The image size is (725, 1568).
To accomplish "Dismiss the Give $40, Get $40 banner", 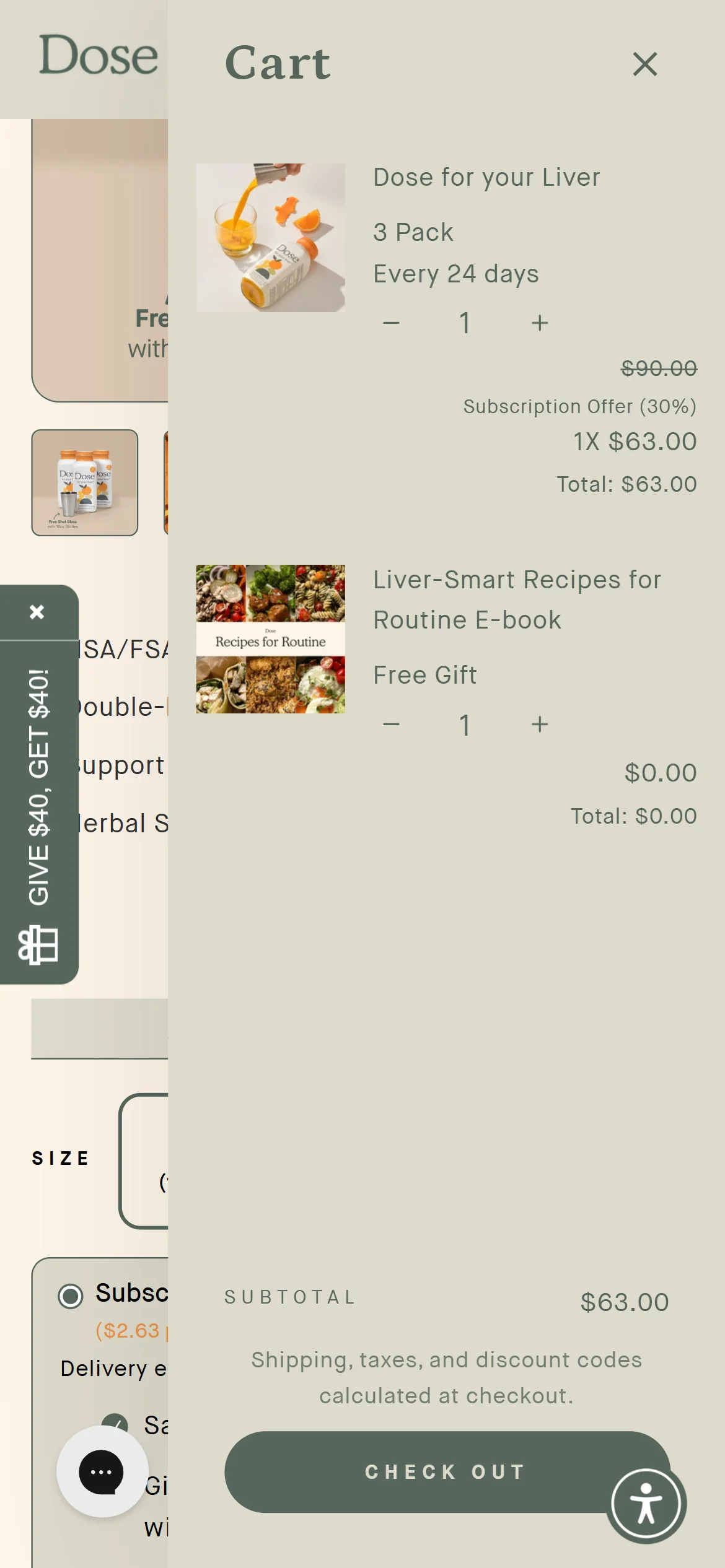I will 37,612.
